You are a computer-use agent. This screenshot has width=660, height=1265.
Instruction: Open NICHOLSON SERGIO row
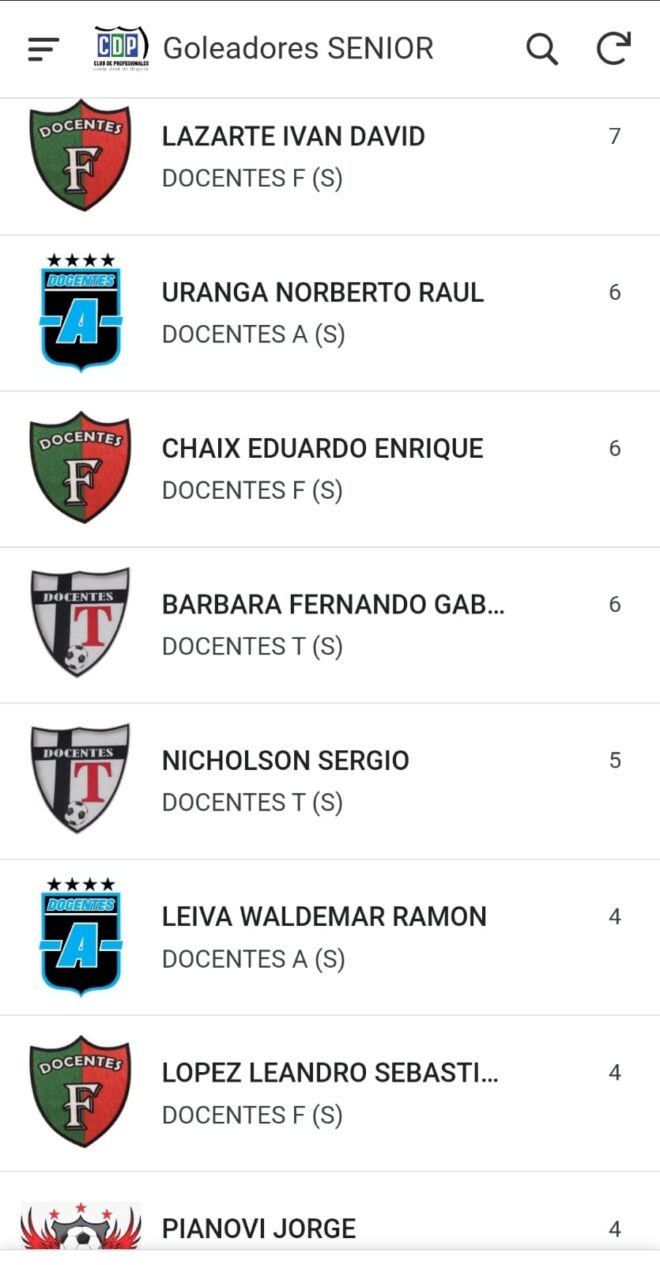(x=330, y=781)
